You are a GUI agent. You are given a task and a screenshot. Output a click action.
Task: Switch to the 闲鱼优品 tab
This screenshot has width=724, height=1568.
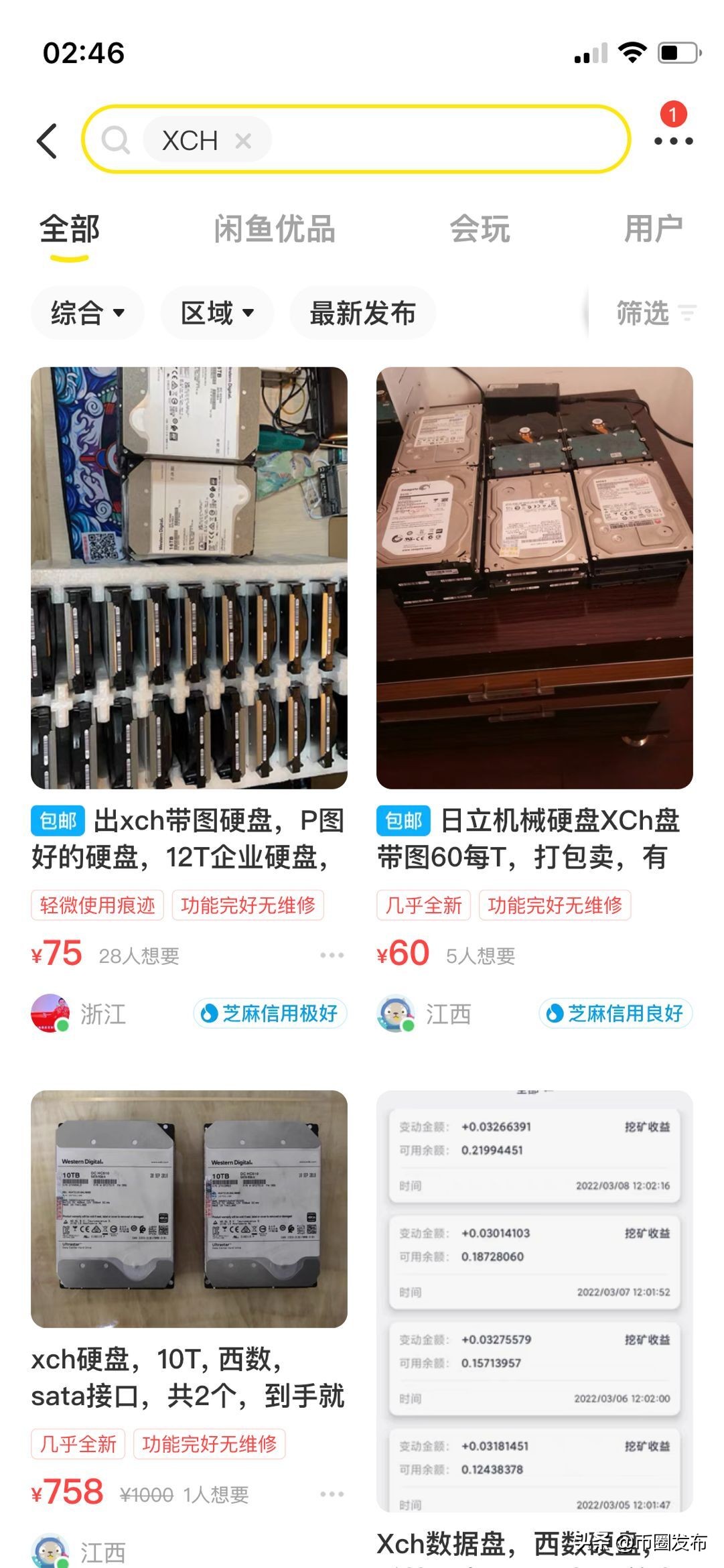click(275, 228)
